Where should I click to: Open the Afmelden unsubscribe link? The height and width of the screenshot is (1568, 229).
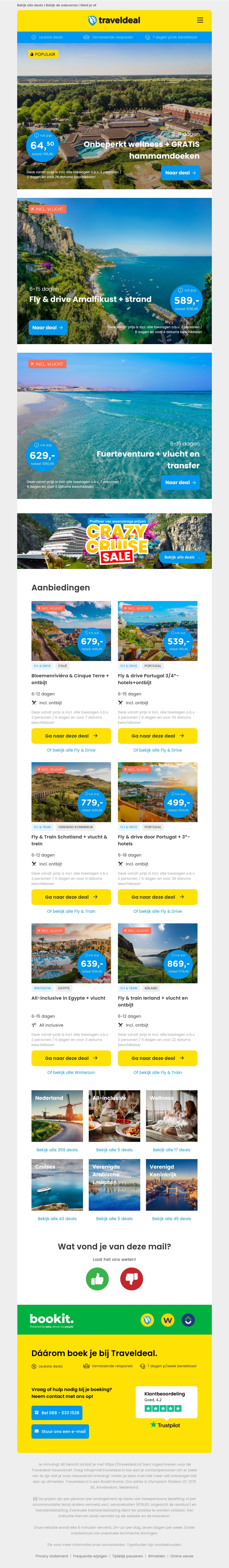coord(157,1556)
